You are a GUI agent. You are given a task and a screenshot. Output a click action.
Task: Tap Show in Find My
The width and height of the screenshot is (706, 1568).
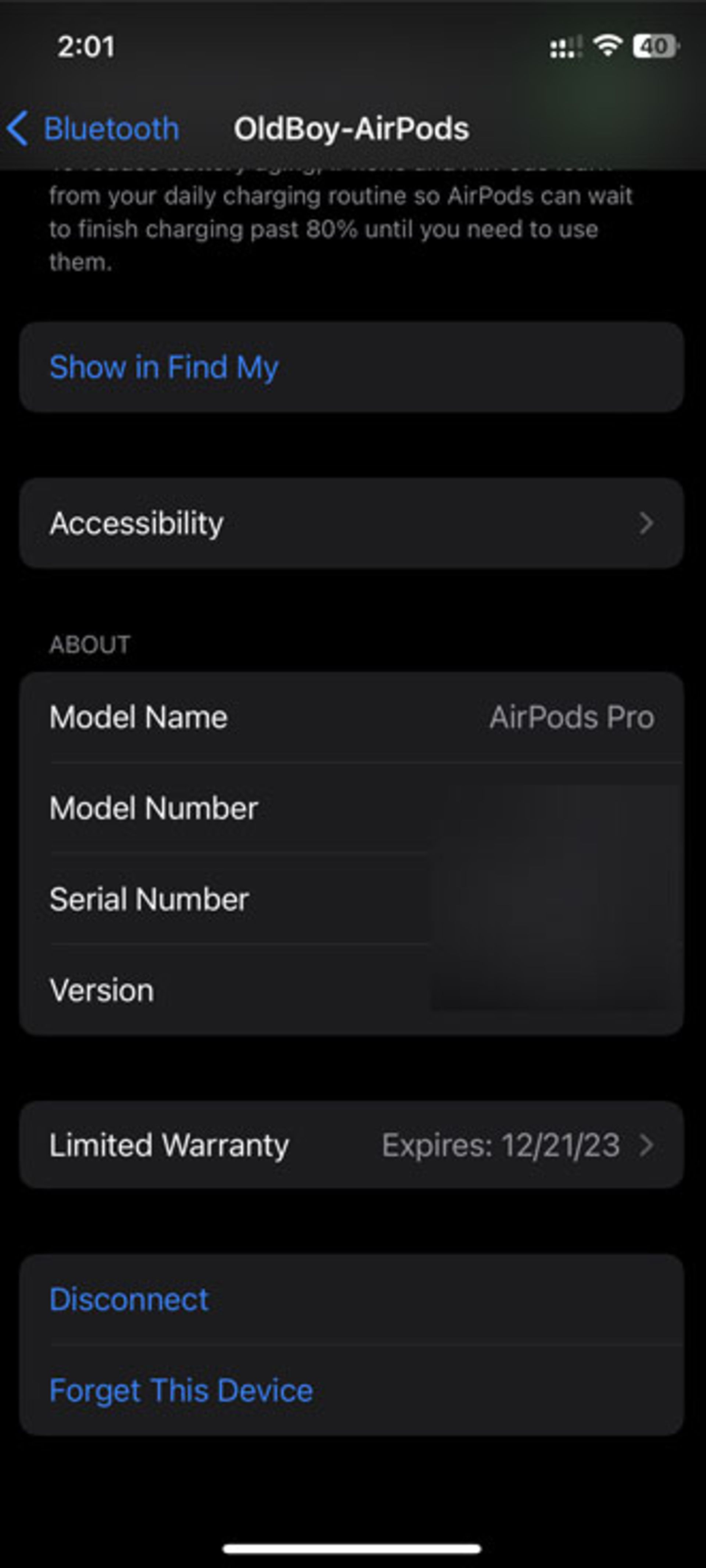coord(164,368)
